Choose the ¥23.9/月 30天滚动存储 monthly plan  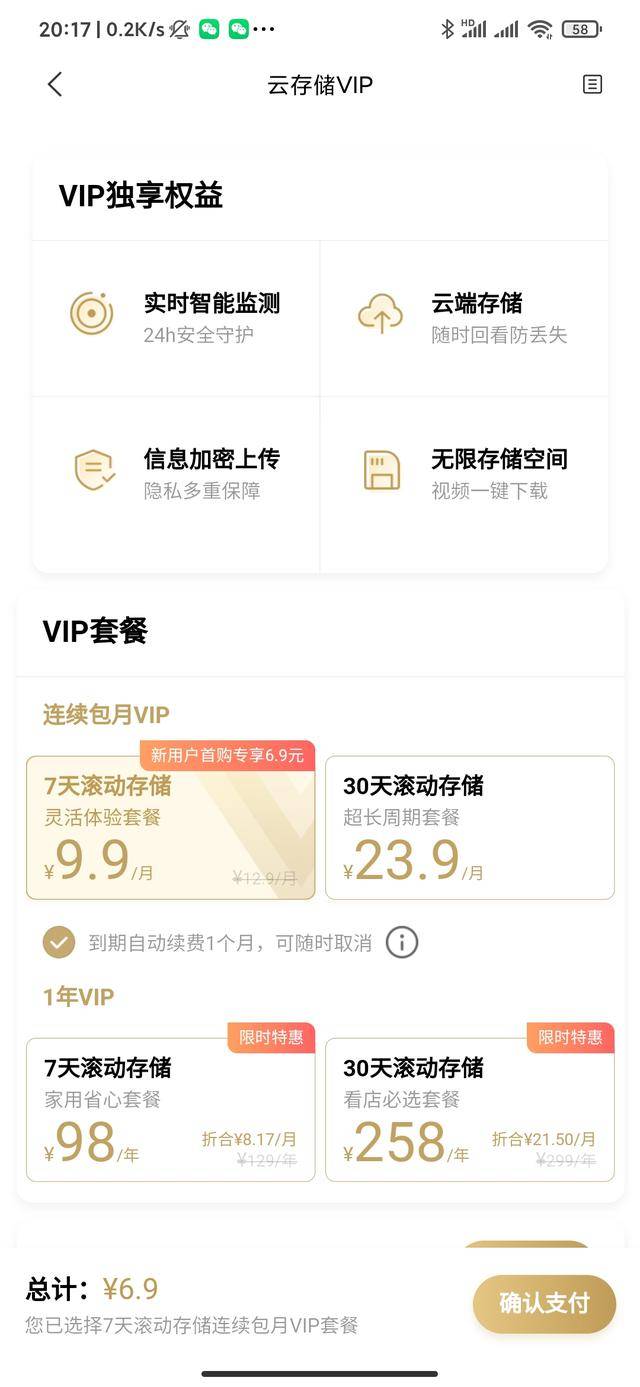(469, 828)
